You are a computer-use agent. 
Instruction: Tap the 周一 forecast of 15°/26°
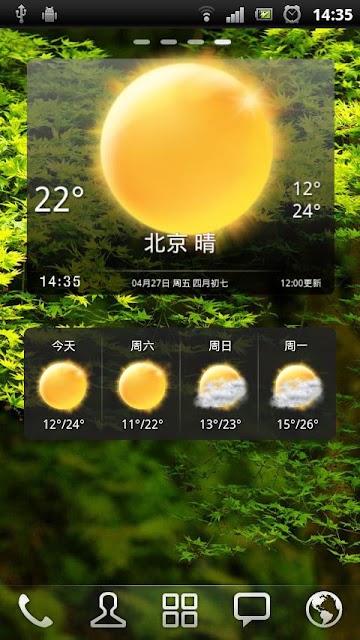pos(298,384)
